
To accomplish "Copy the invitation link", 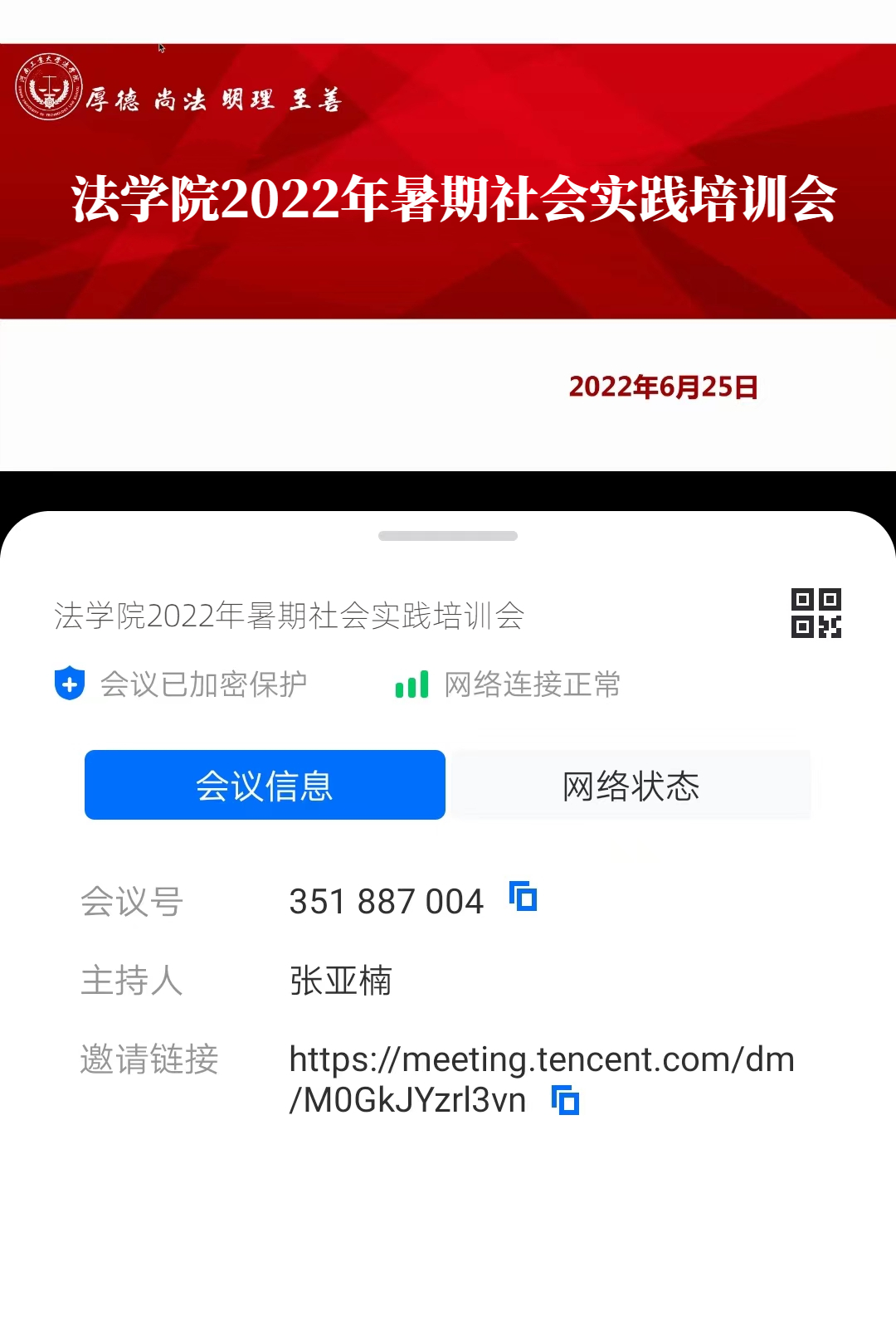I will (x=566, y=1101).
